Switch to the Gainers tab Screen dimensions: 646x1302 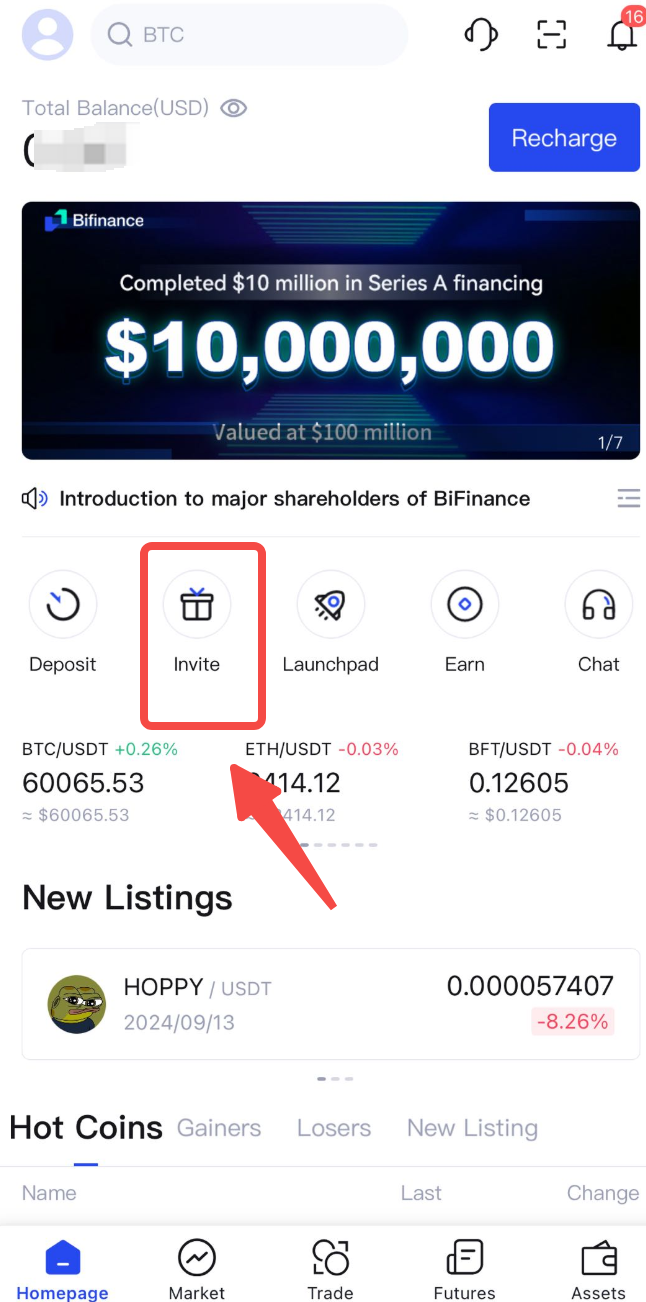tap(219, 1128)
